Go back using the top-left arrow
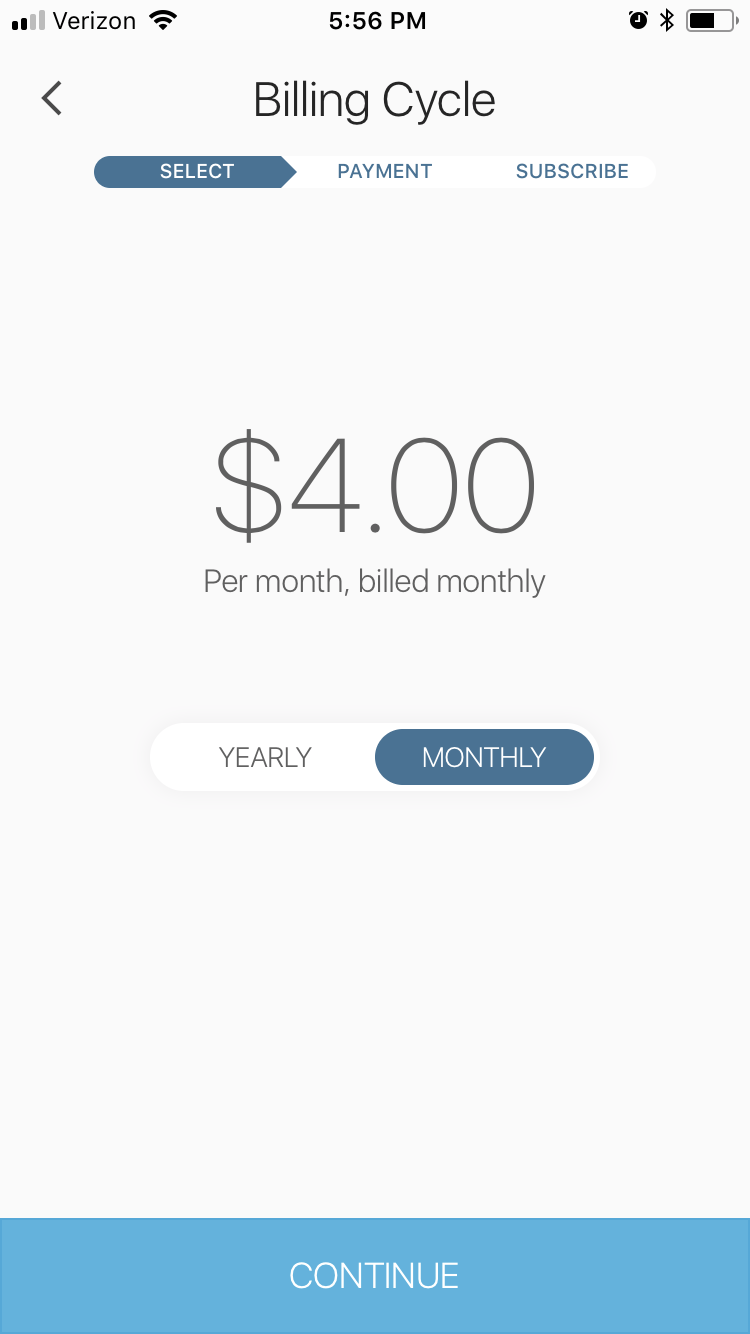 click(52, 99)
